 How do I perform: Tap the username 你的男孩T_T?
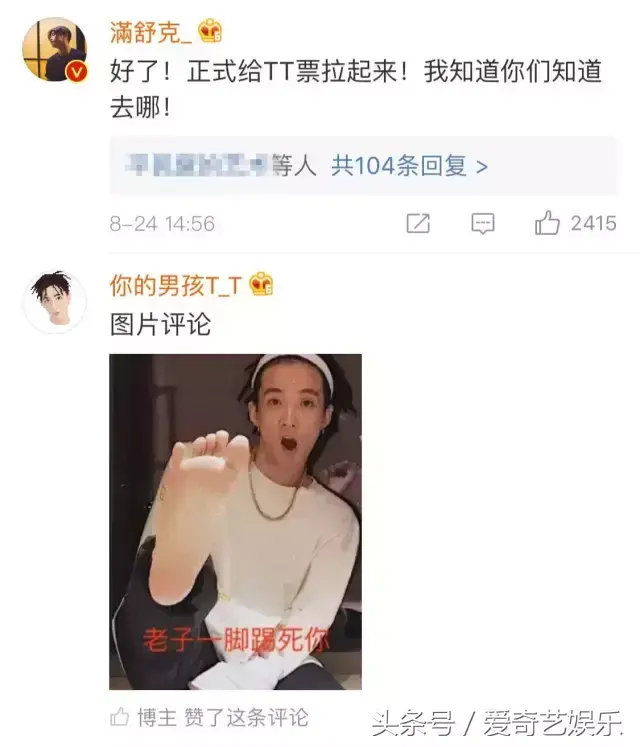[x=175, y=285]
